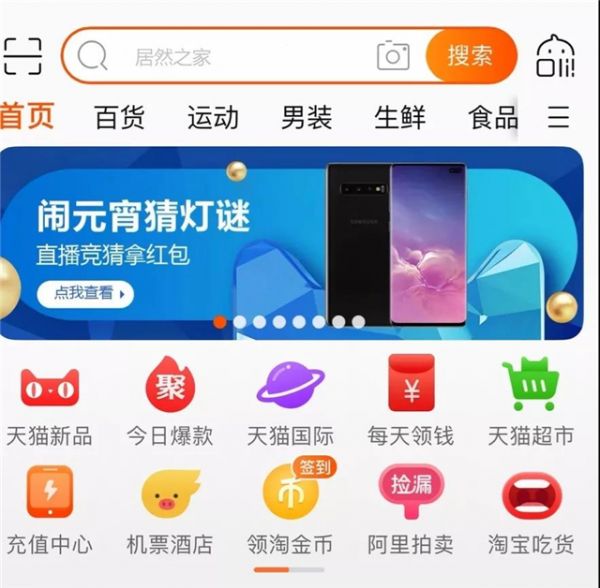This screenshot has height=588, width=600.
Task: Select the 男装 tab
Action: [306, 118]
